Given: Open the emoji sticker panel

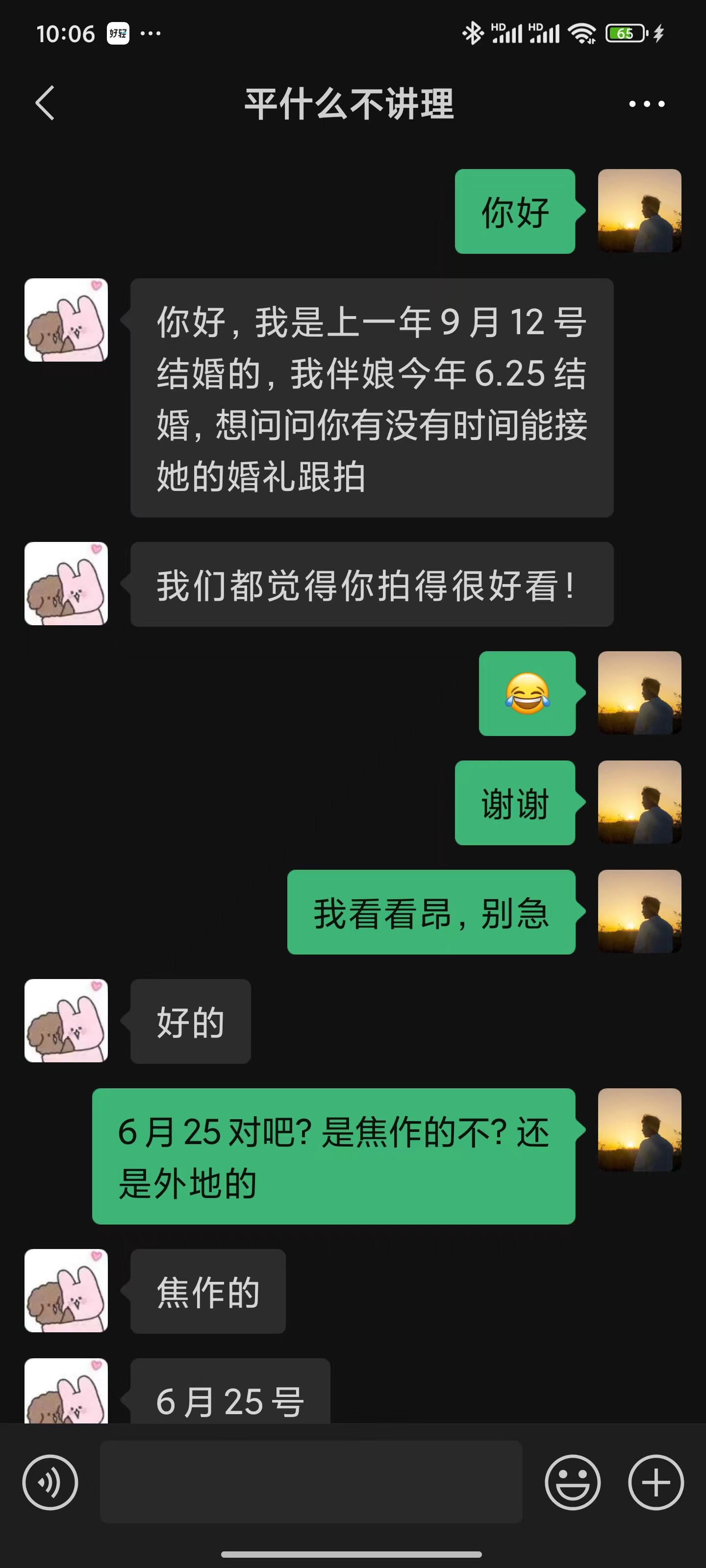Looking at the screenshot, I should (x=572, y=1482).
